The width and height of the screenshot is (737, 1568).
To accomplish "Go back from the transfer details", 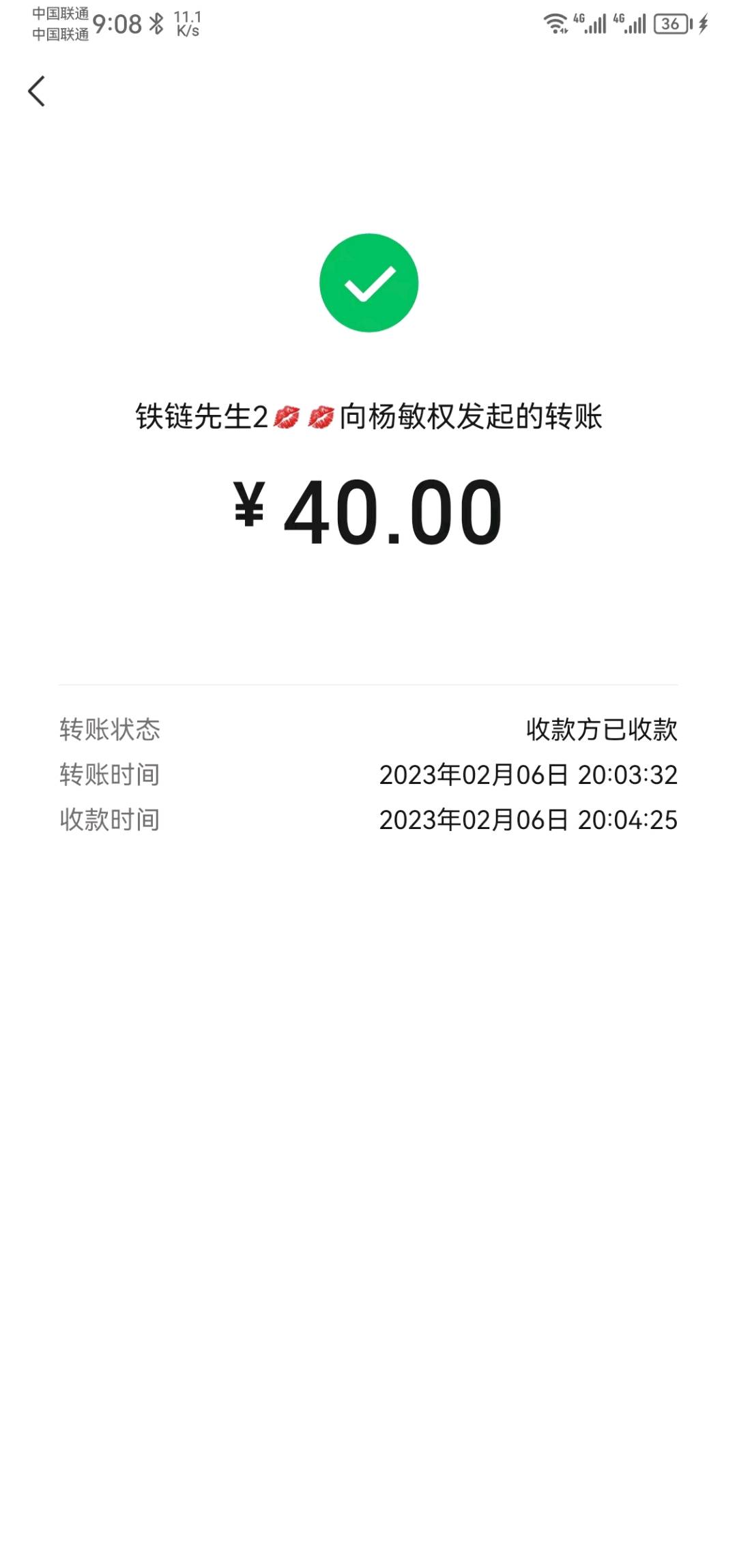I will (37, 91).
